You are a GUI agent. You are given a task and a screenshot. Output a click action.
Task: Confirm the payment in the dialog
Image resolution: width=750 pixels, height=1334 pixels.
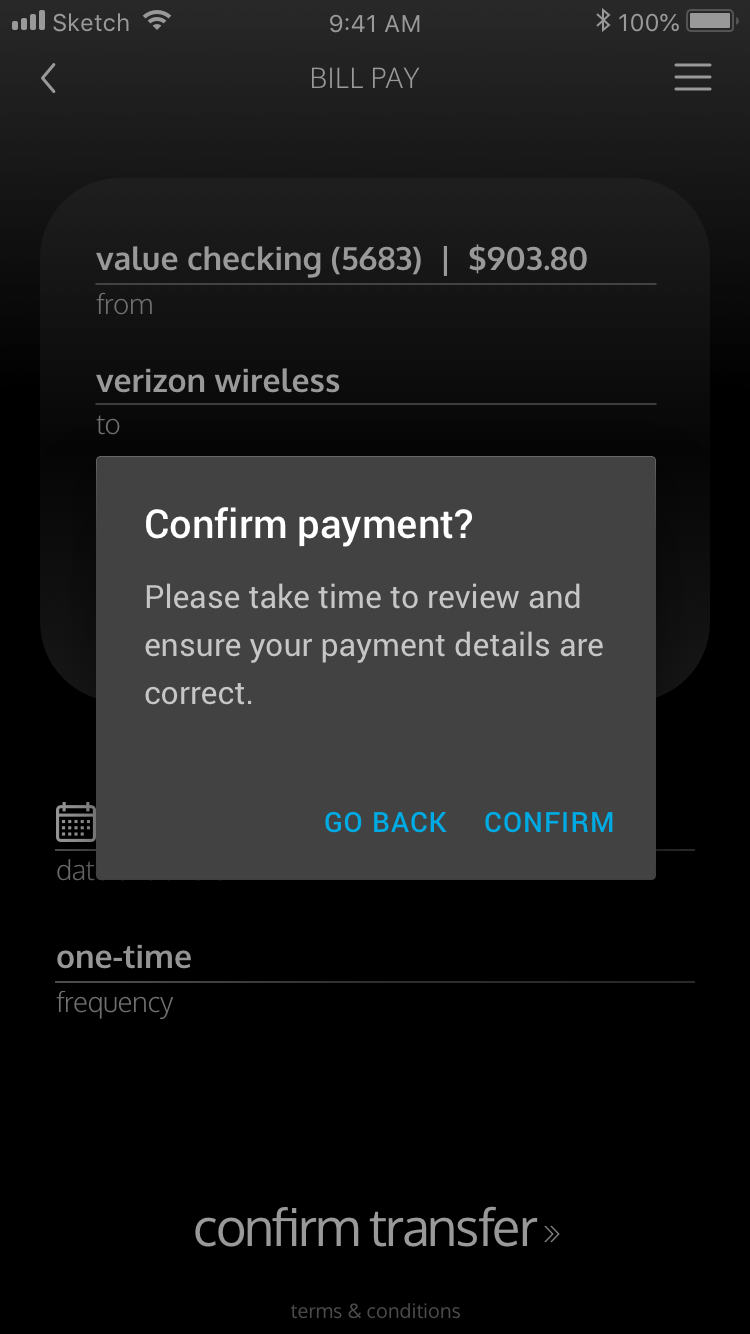549,822
